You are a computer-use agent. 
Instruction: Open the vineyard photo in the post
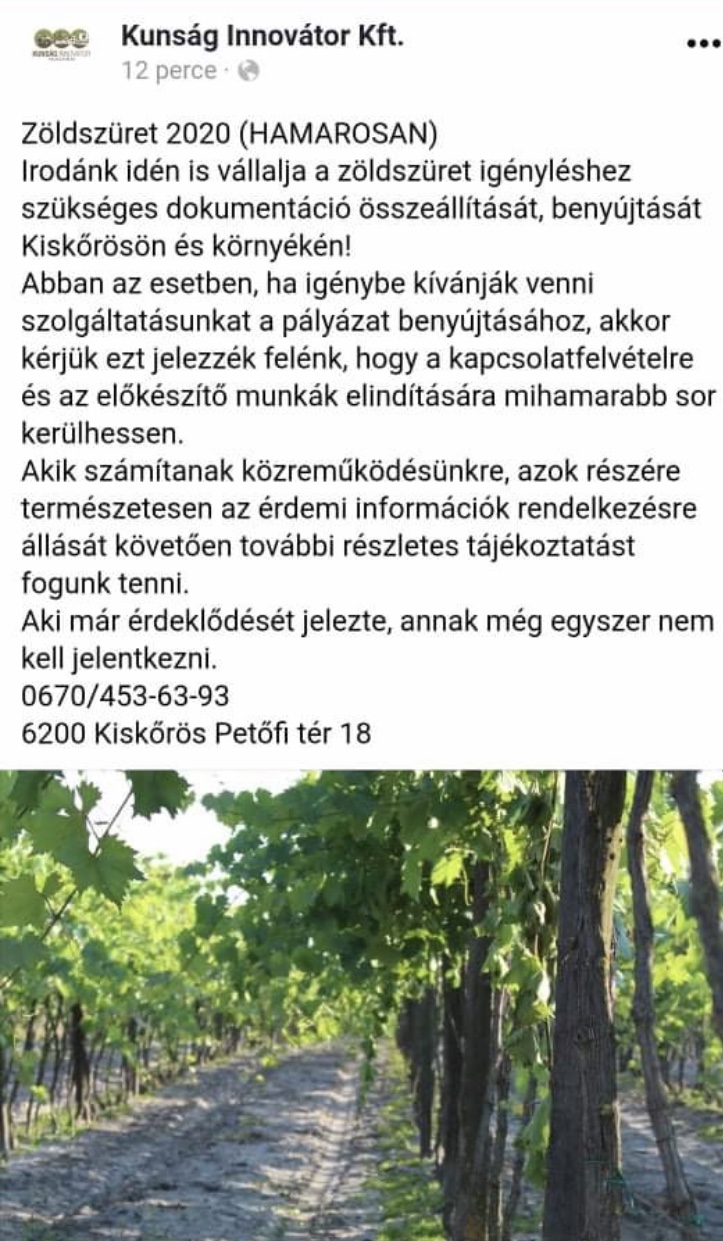pyautogui.click(x=361, y=1005)
